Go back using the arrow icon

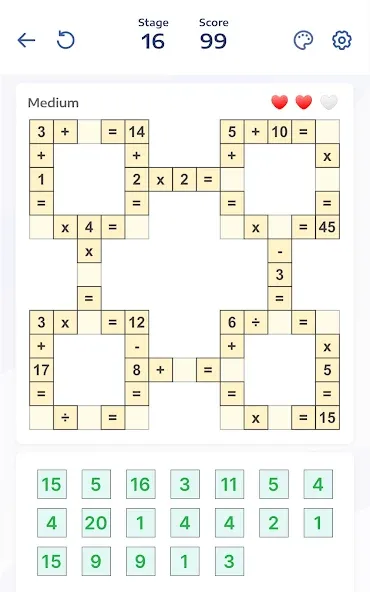click(x=26, y=40)
